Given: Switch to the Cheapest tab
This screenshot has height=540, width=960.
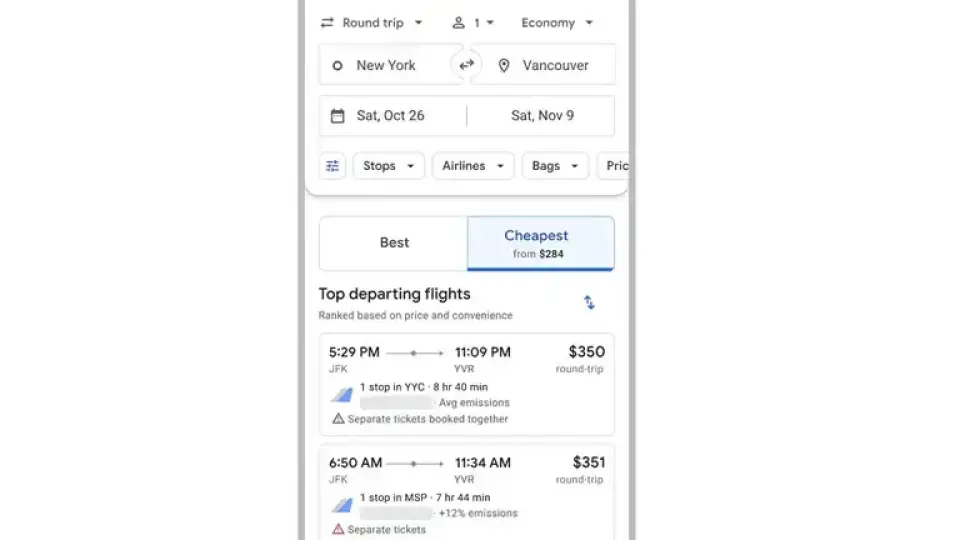Looking at the screenshot, I should coord(540,243).
